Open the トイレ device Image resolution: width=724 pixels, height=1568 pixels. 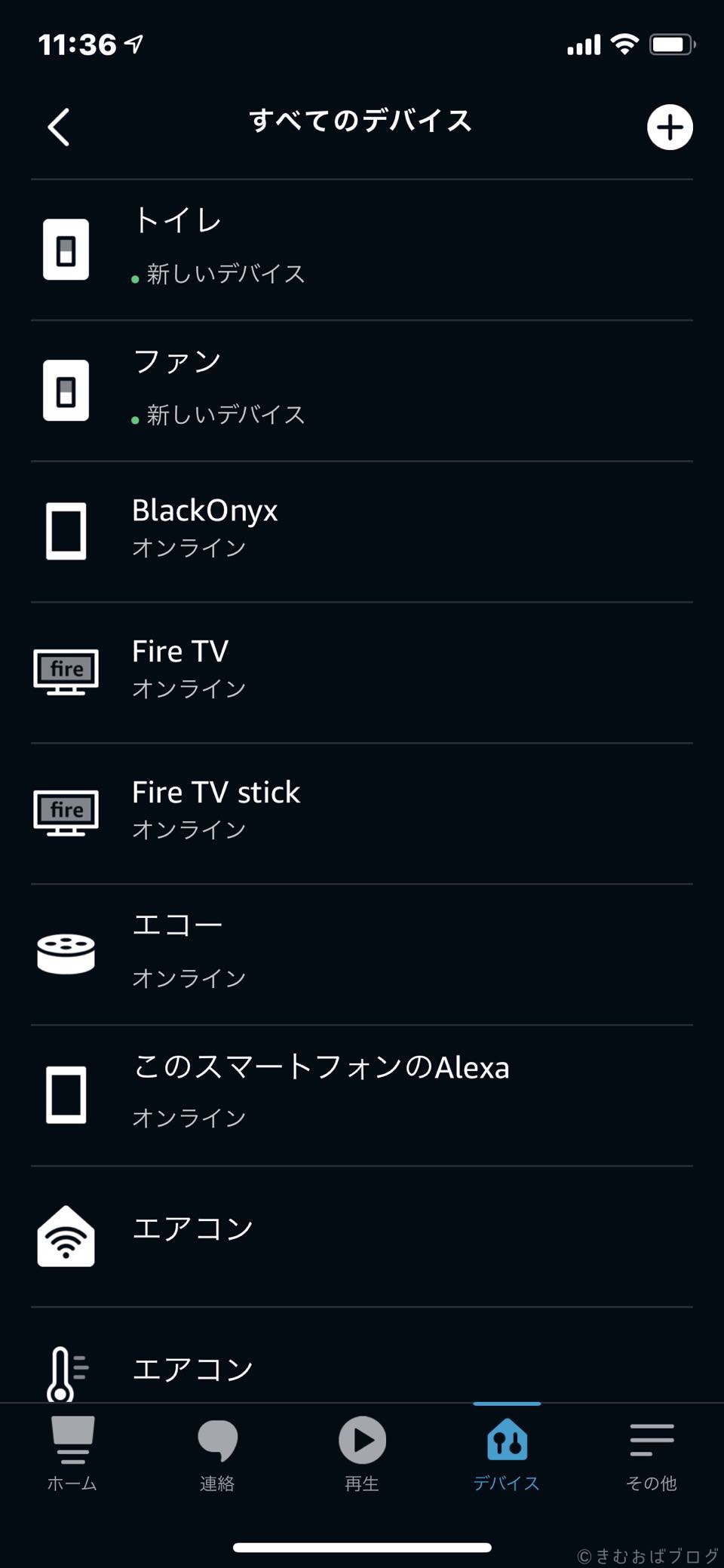(362, 250)
